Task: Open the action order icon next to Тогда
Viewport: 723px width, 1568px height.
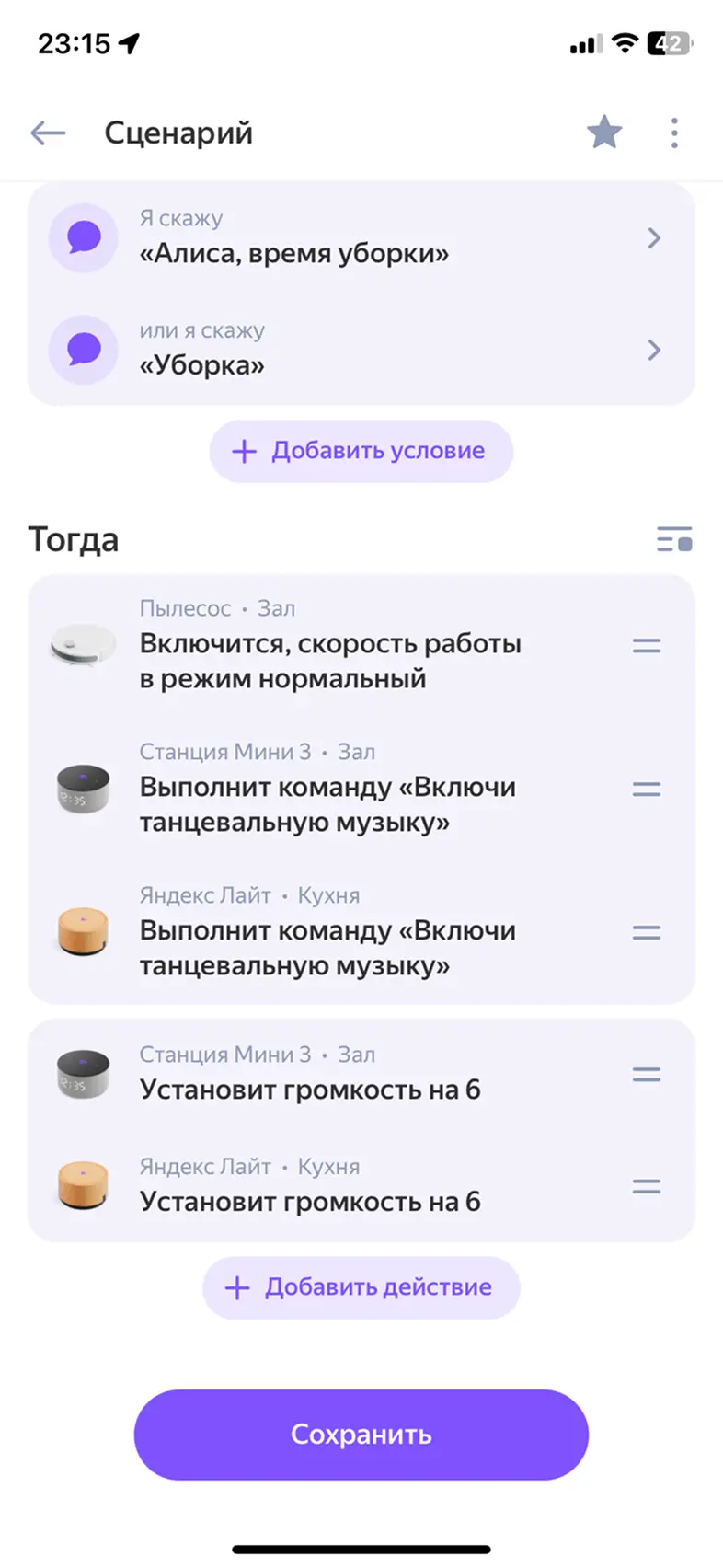Action: point(674,539)
